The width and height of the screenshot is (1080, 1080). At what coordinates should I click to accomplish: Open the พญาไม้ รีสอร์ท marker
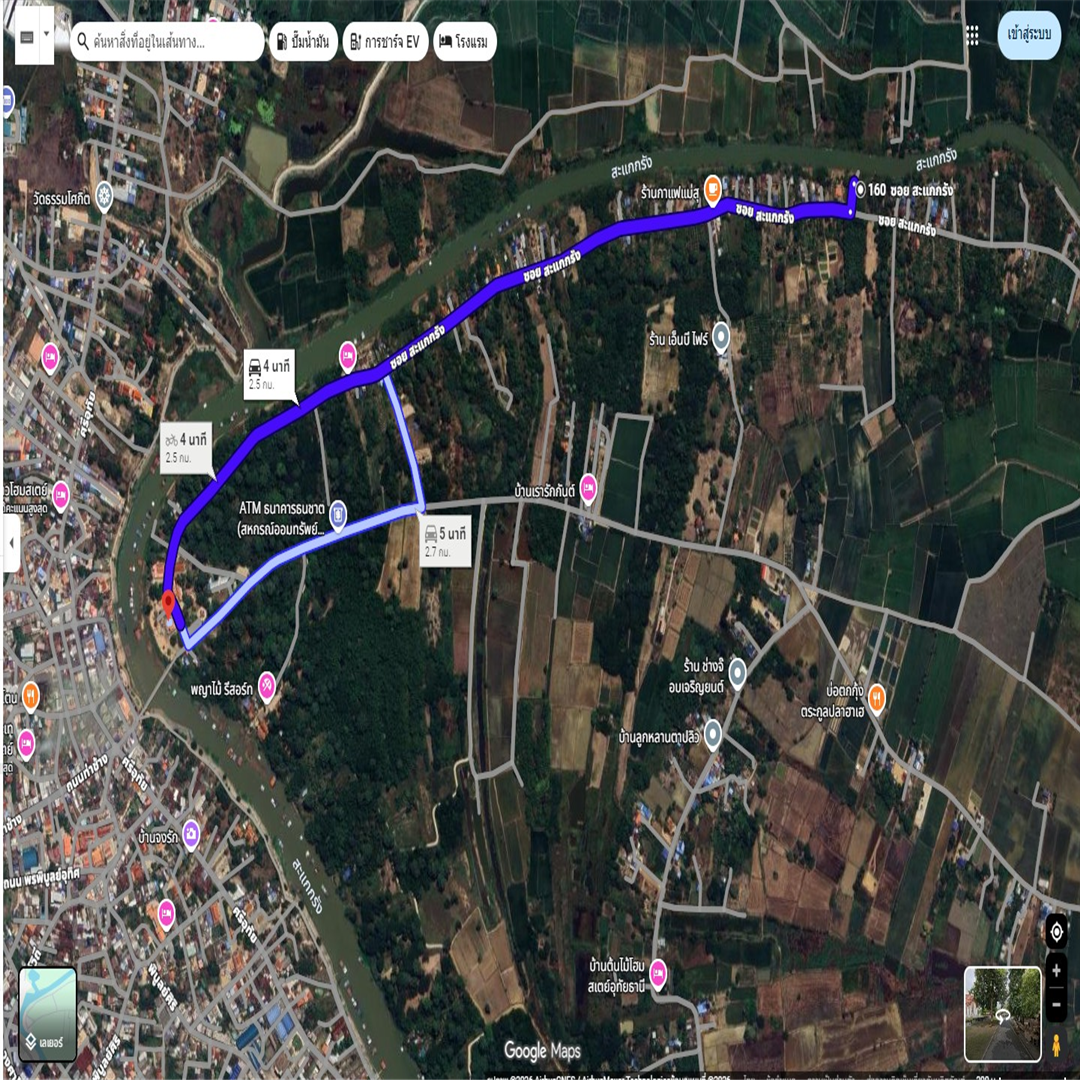[x=267, y=686]
